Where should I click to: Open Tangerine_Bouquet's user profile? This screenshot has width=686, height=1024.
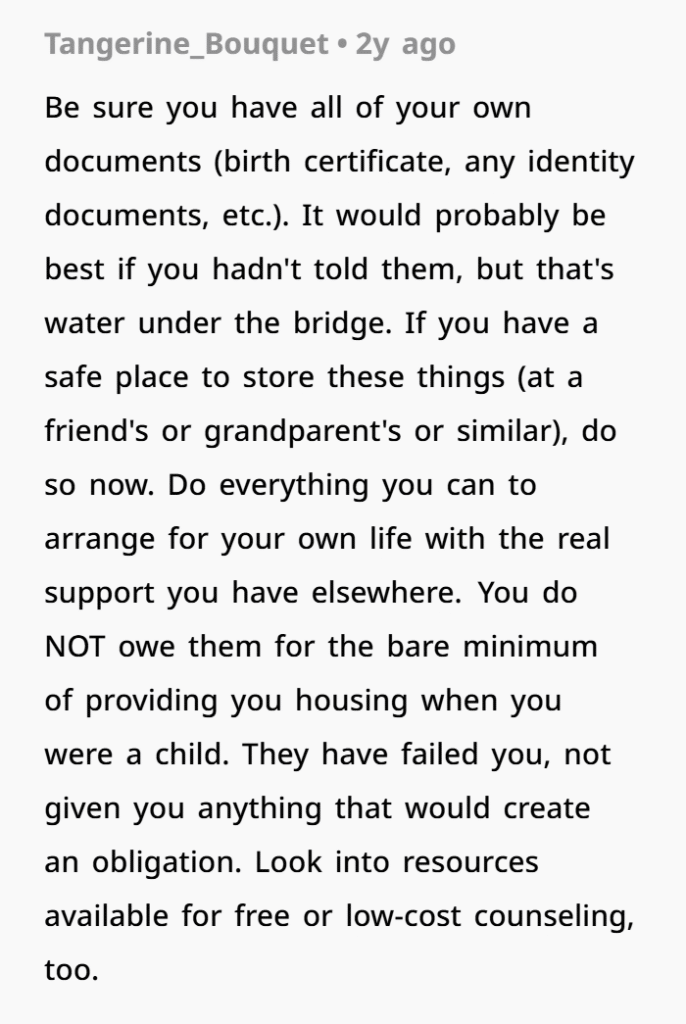(186, 45)
